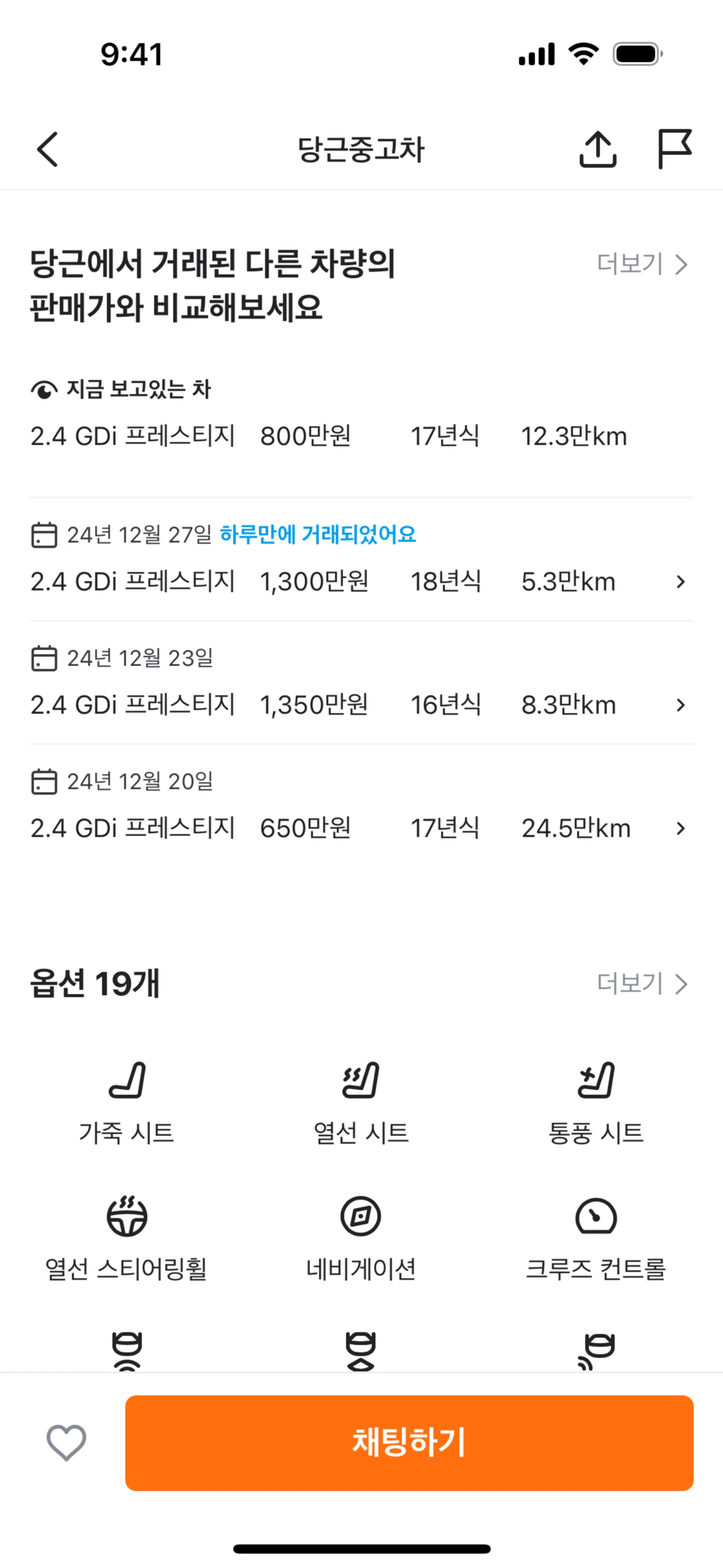Go back to the previous screen

pyautogui.click(x=47, y=149)
